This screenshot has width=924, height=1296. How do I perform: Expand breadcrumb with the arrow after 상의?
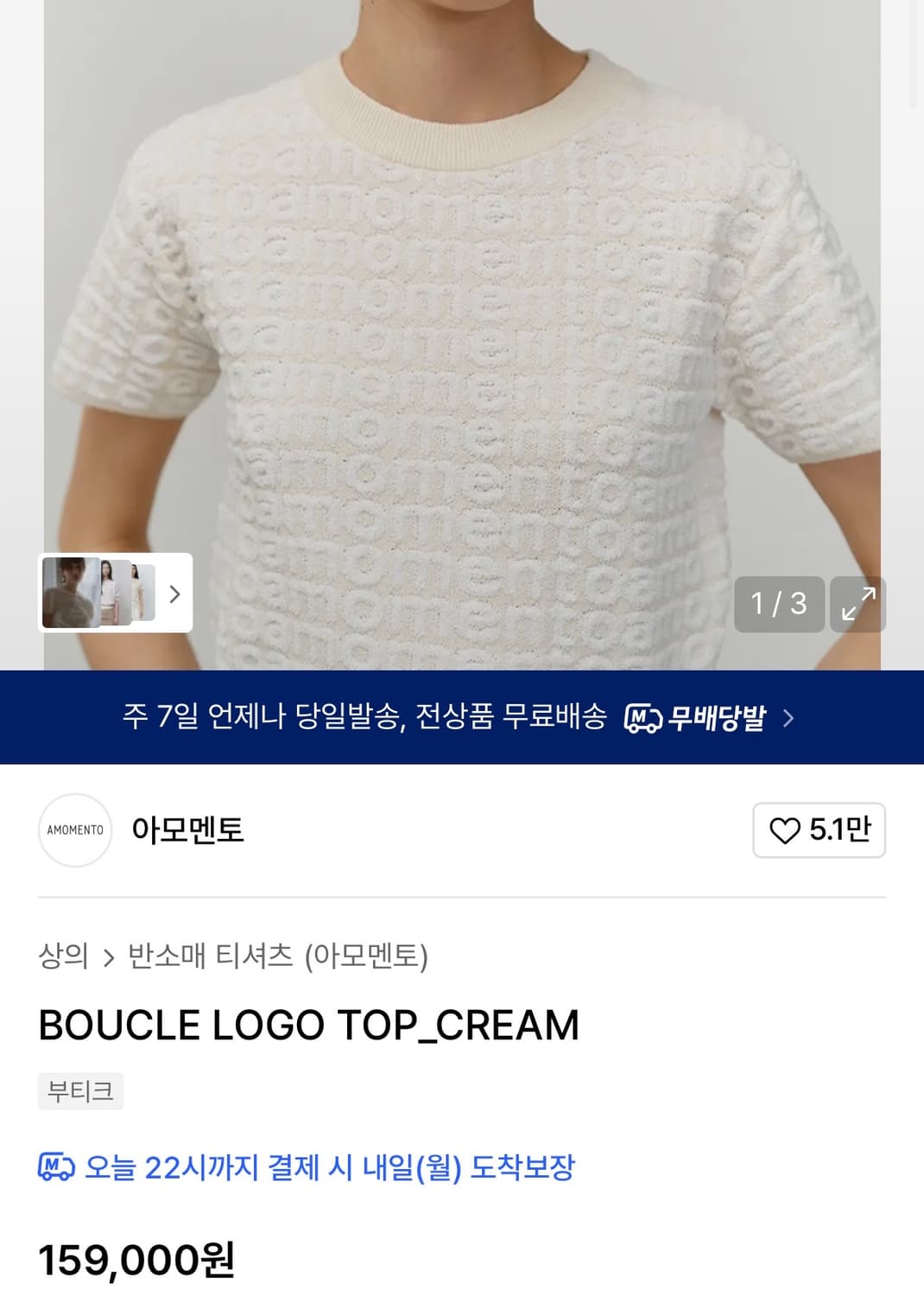[109, 956]
